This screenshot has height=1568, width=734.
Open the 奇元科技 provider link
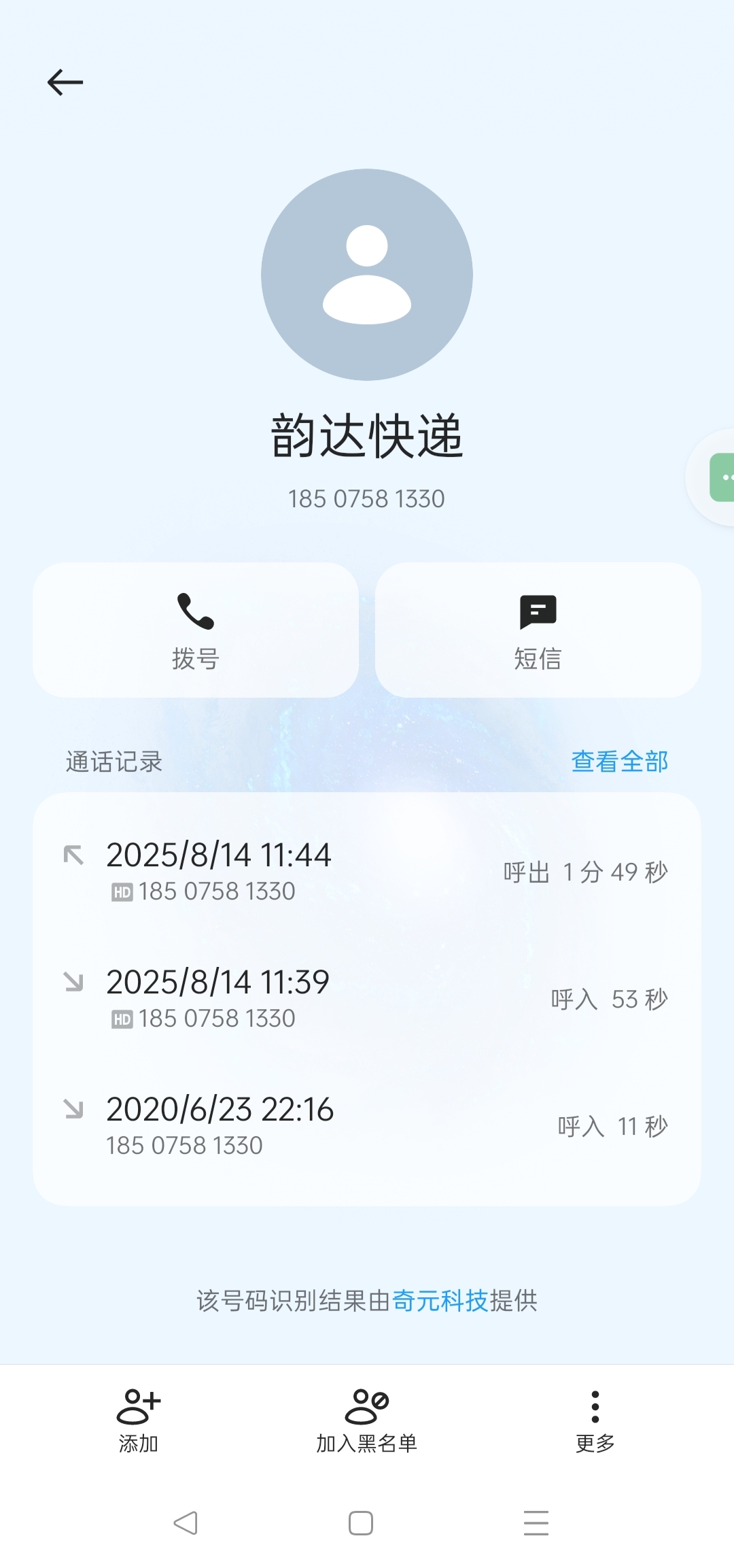coord(440,1300)
